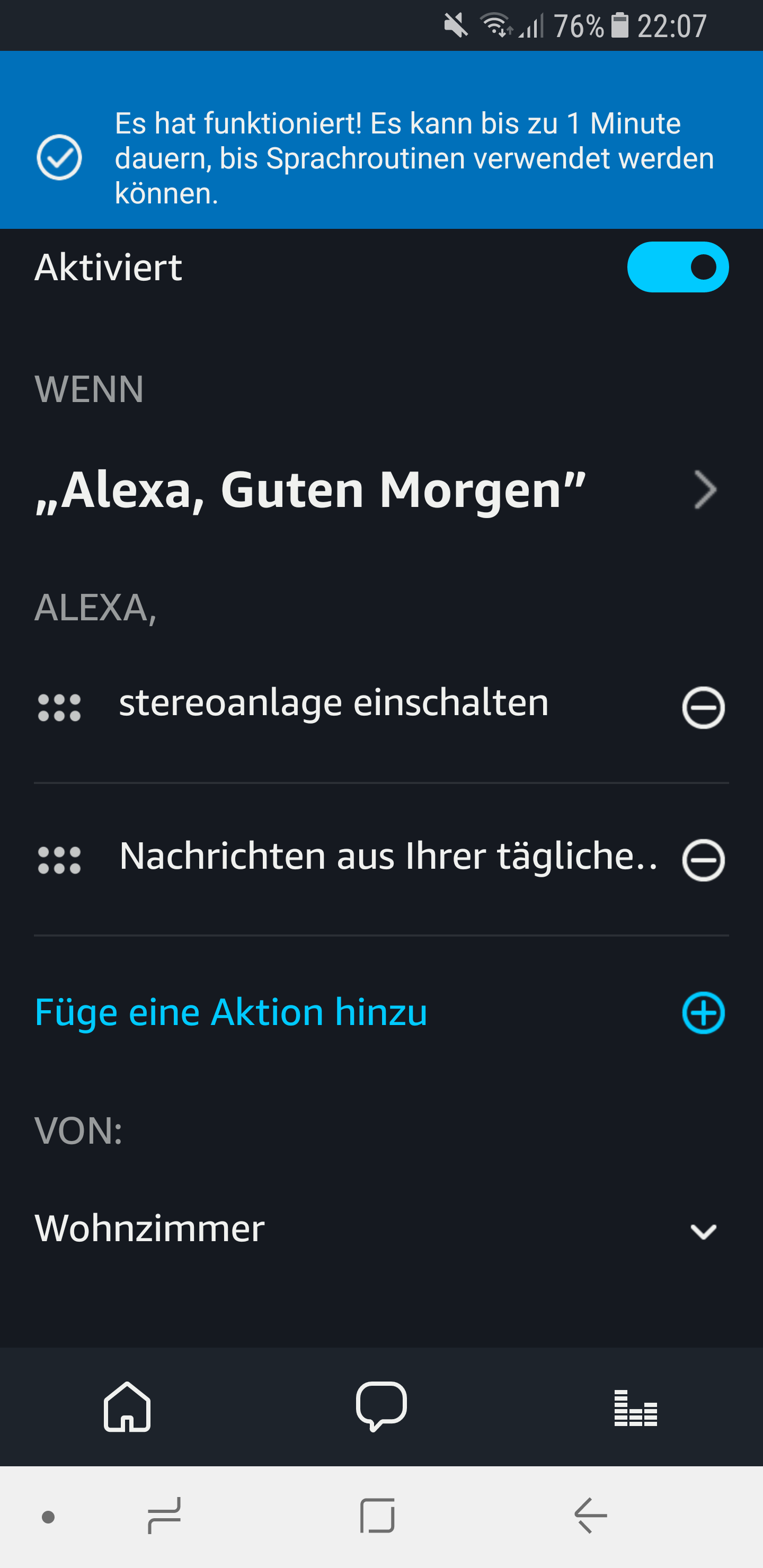The width and height of the screenshot is (763, 1568).
Task: Go to the Alexa home tab
Action: 127,1406
